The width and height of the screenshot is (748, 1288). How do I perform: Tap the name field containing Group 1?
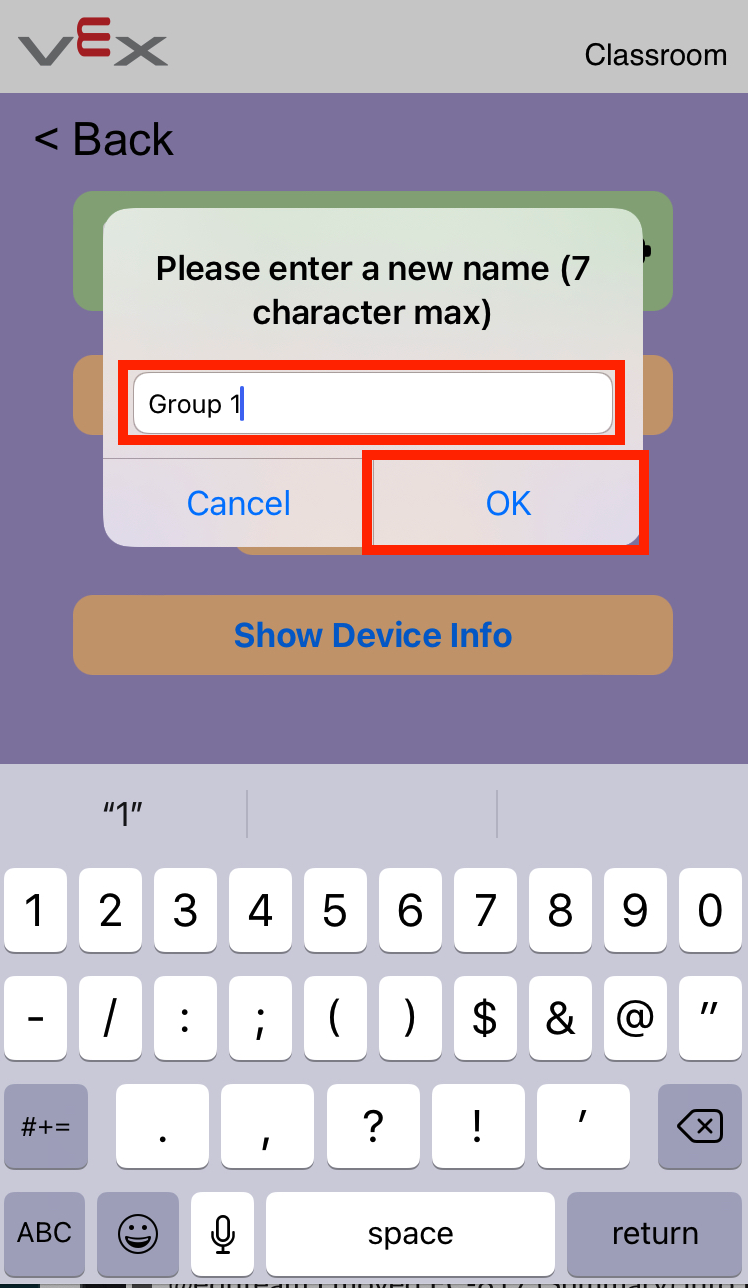[372, 404]
